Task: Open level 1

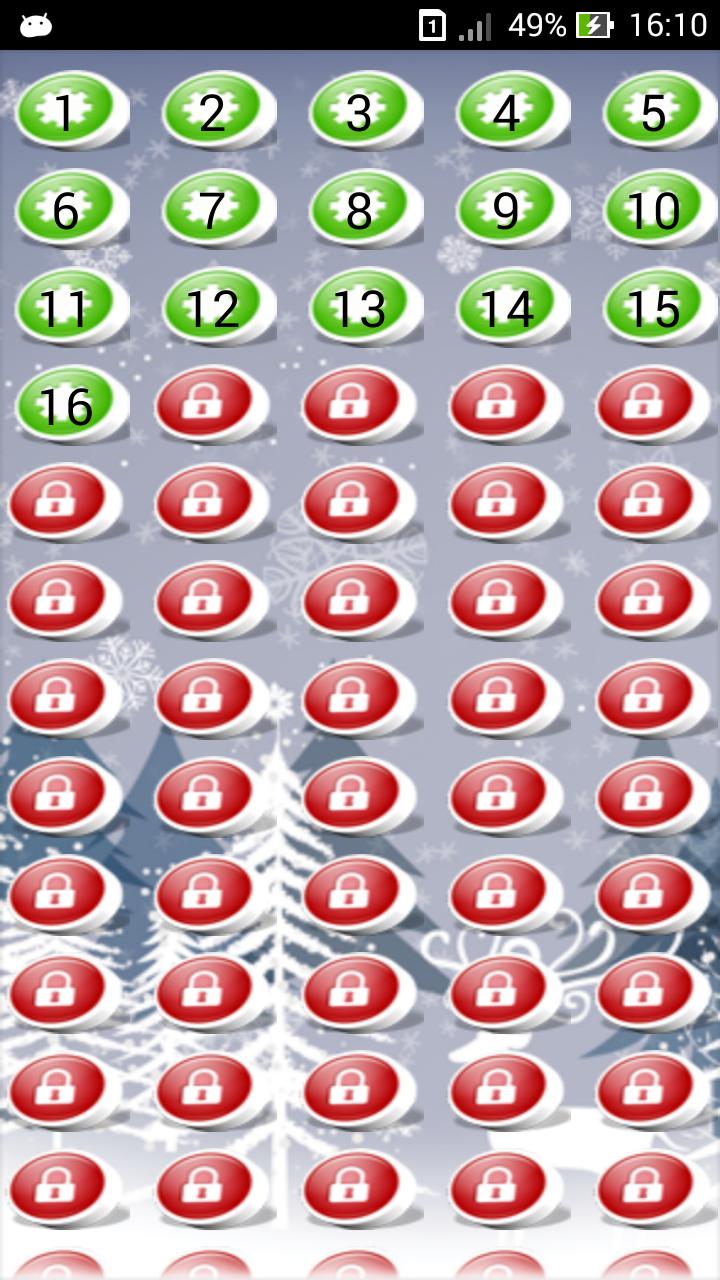Action: (68, 110)
